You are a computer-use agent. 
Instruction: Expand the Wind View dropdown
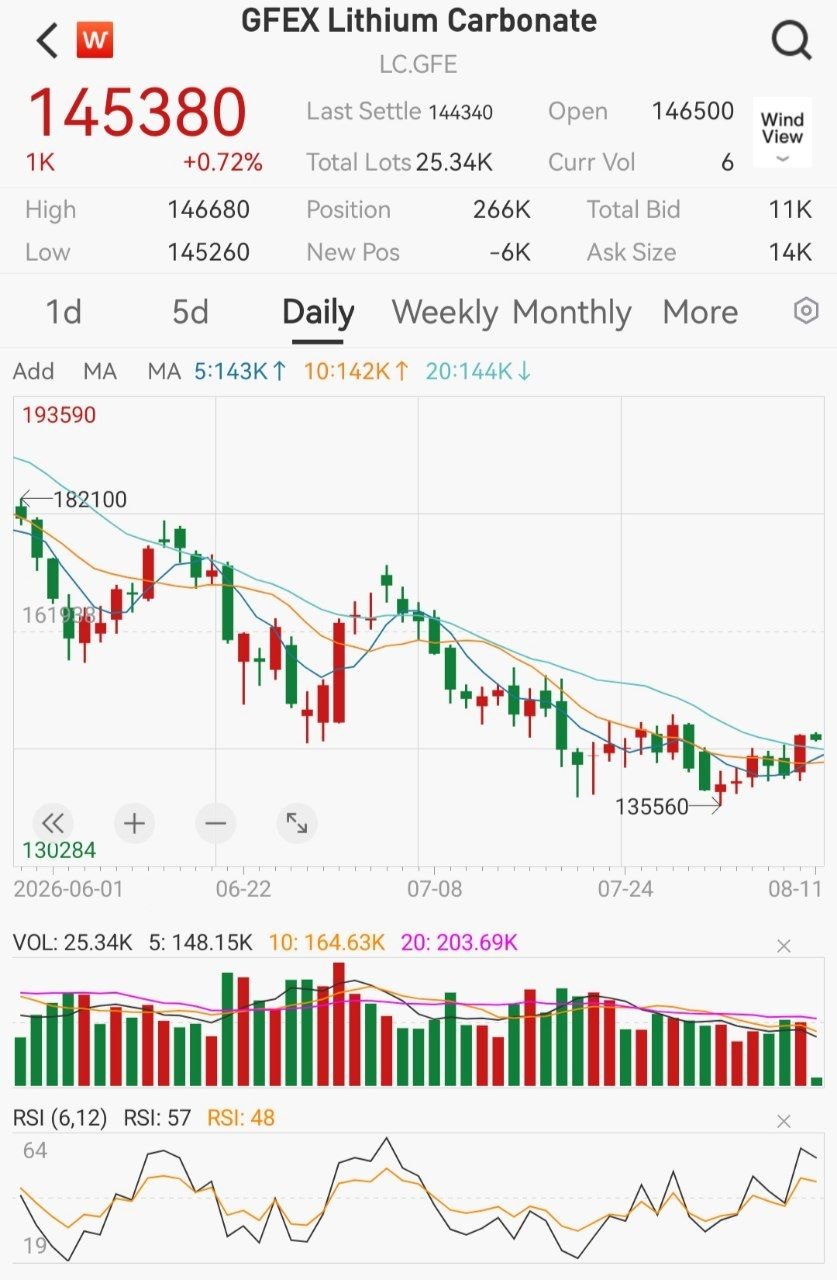[x=782, y=136]
